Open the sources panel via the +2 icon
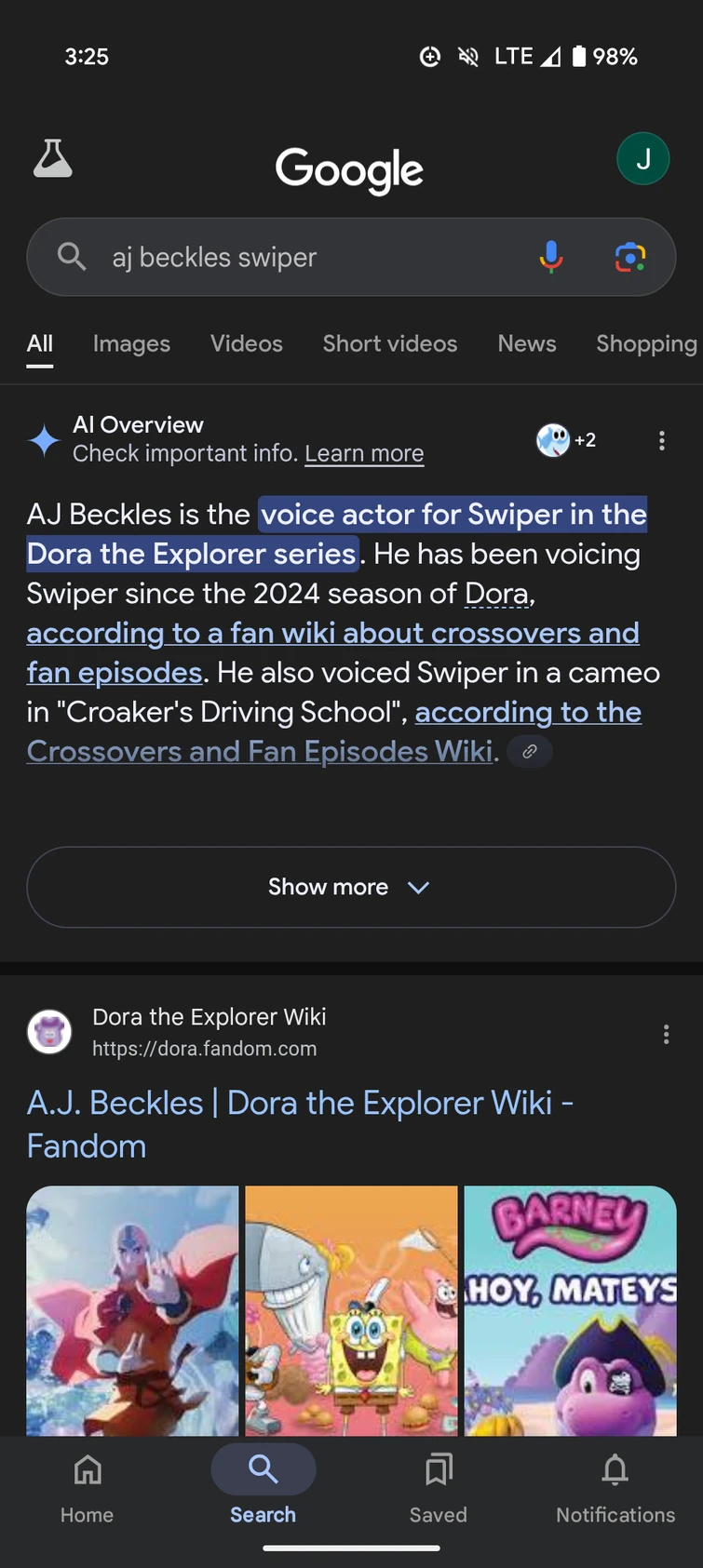703x1568 pixels. tap(566, 441)
